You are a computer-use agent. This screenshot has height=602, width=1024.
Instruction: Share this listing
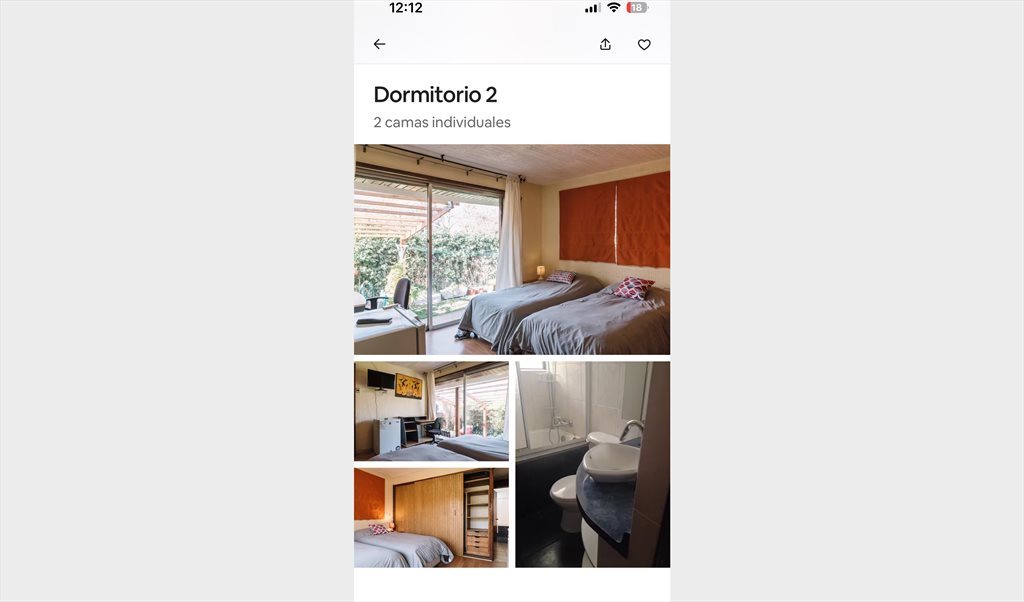tap(605, 44)
